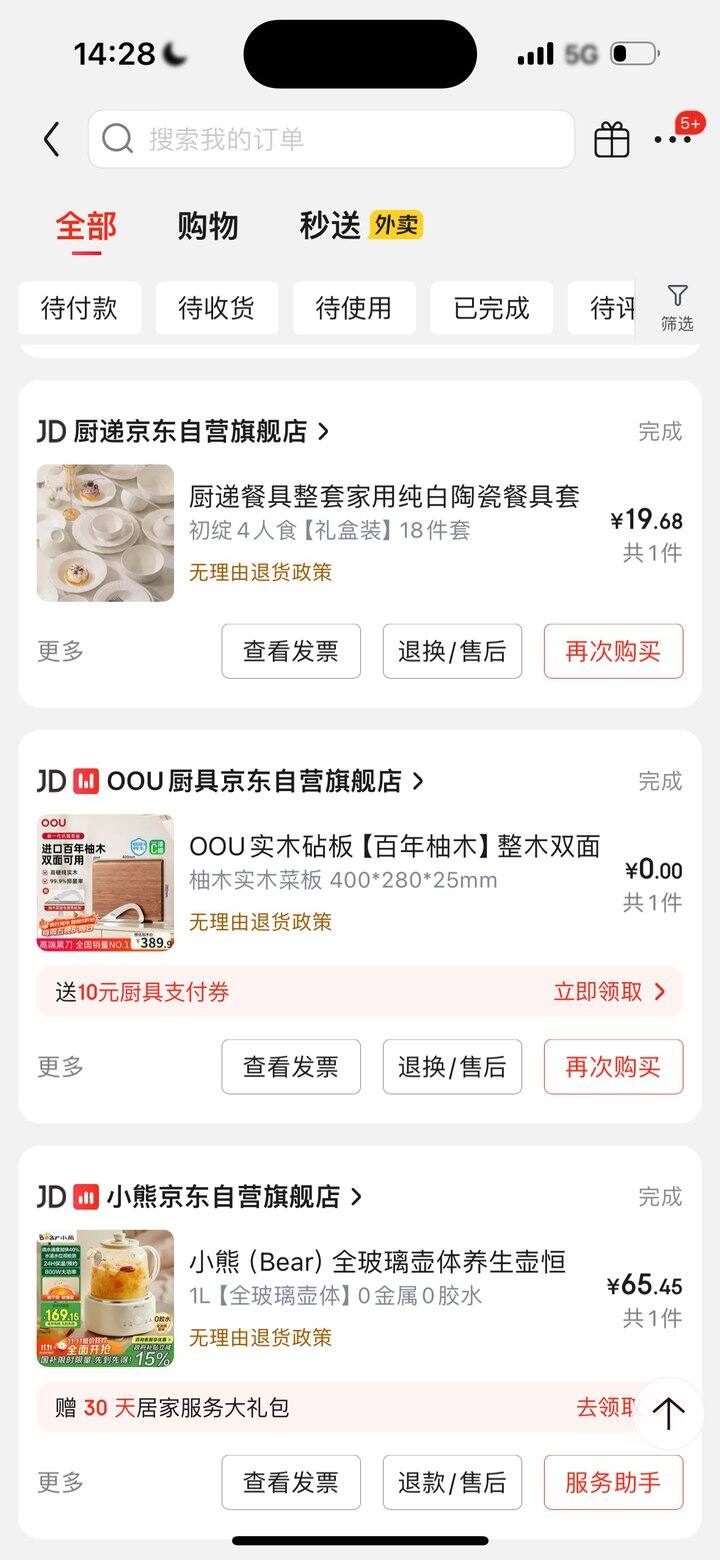Buy the 厨递 tableware set again
The height and width of the screenshot is (1560, 720).
613,652
